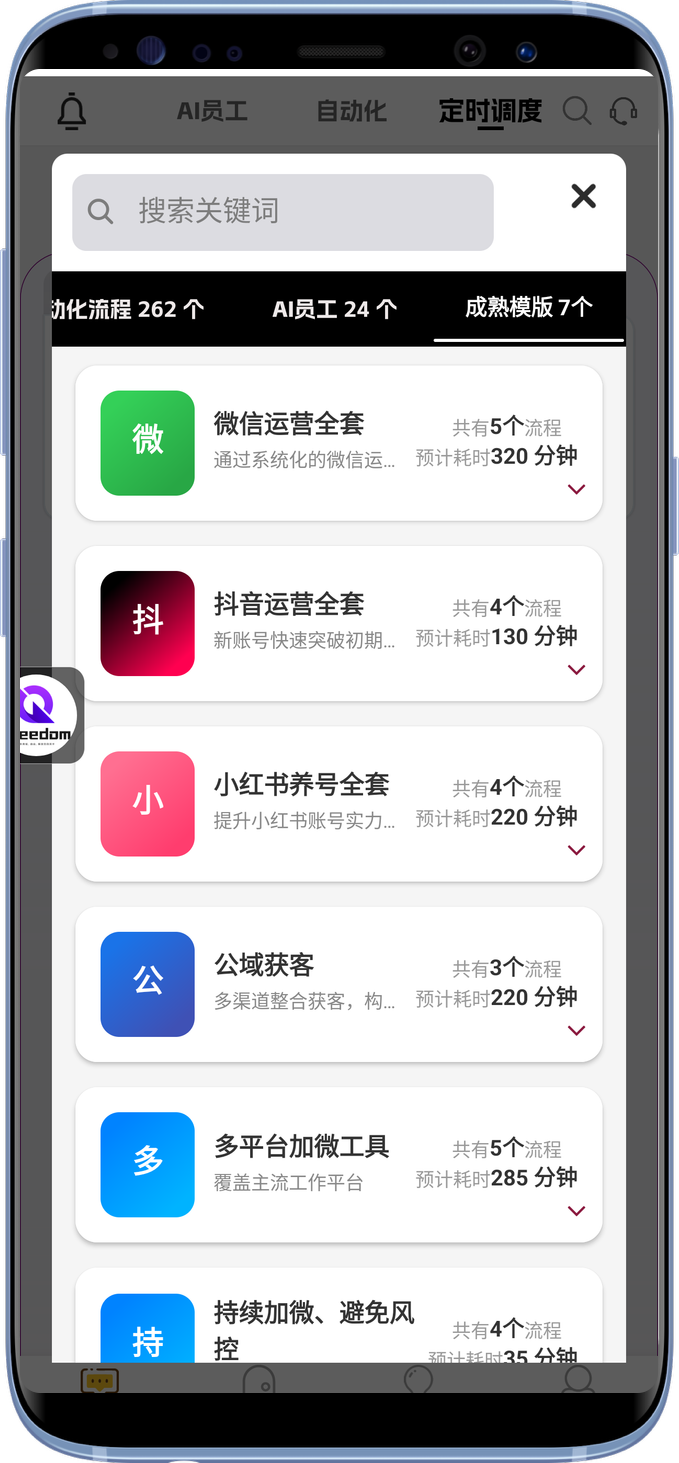Tap the floating Freedom assistant bubble
This screenshot has height=1463, width=679.
click(48, 715)
